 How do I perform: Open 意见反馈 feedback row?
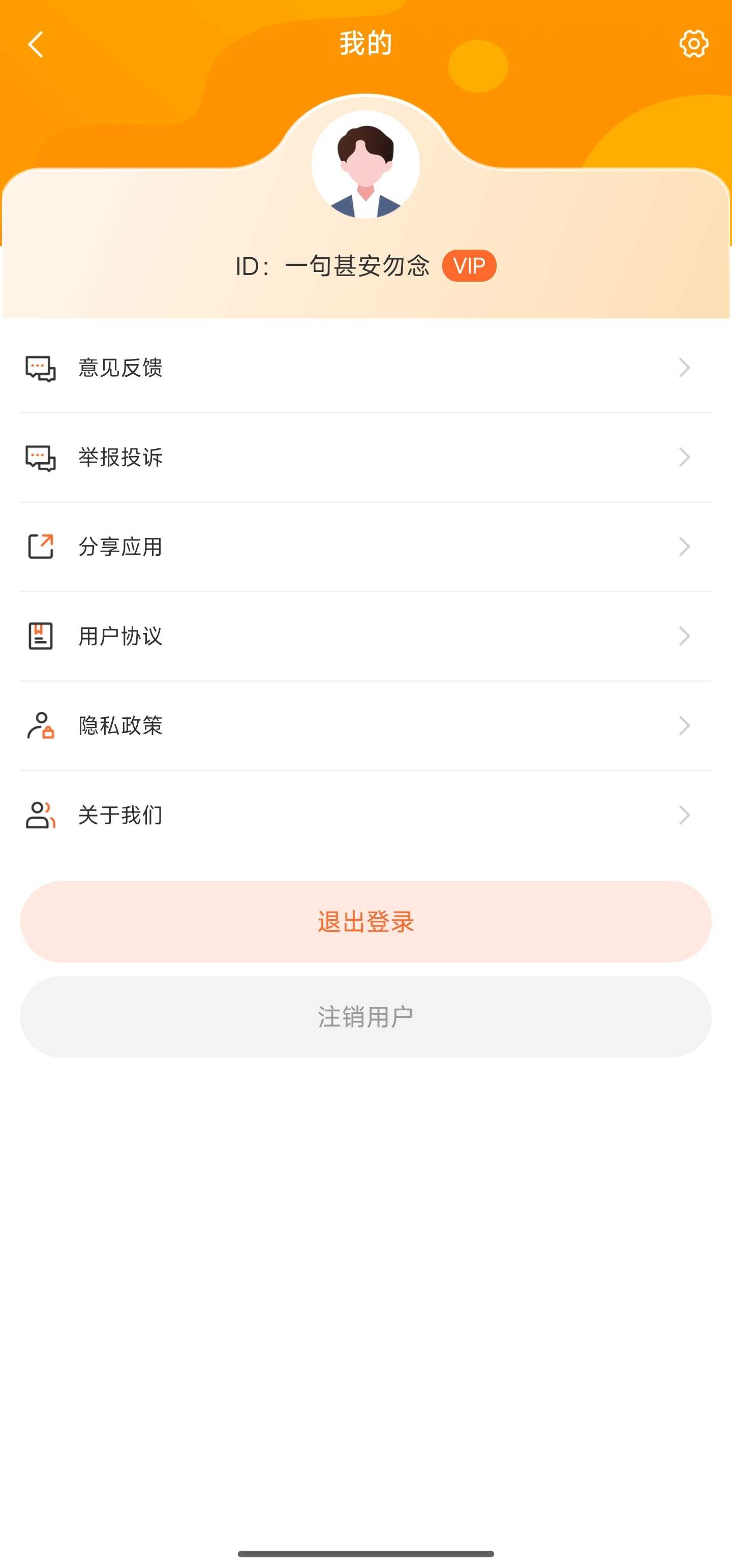(365, 368)
